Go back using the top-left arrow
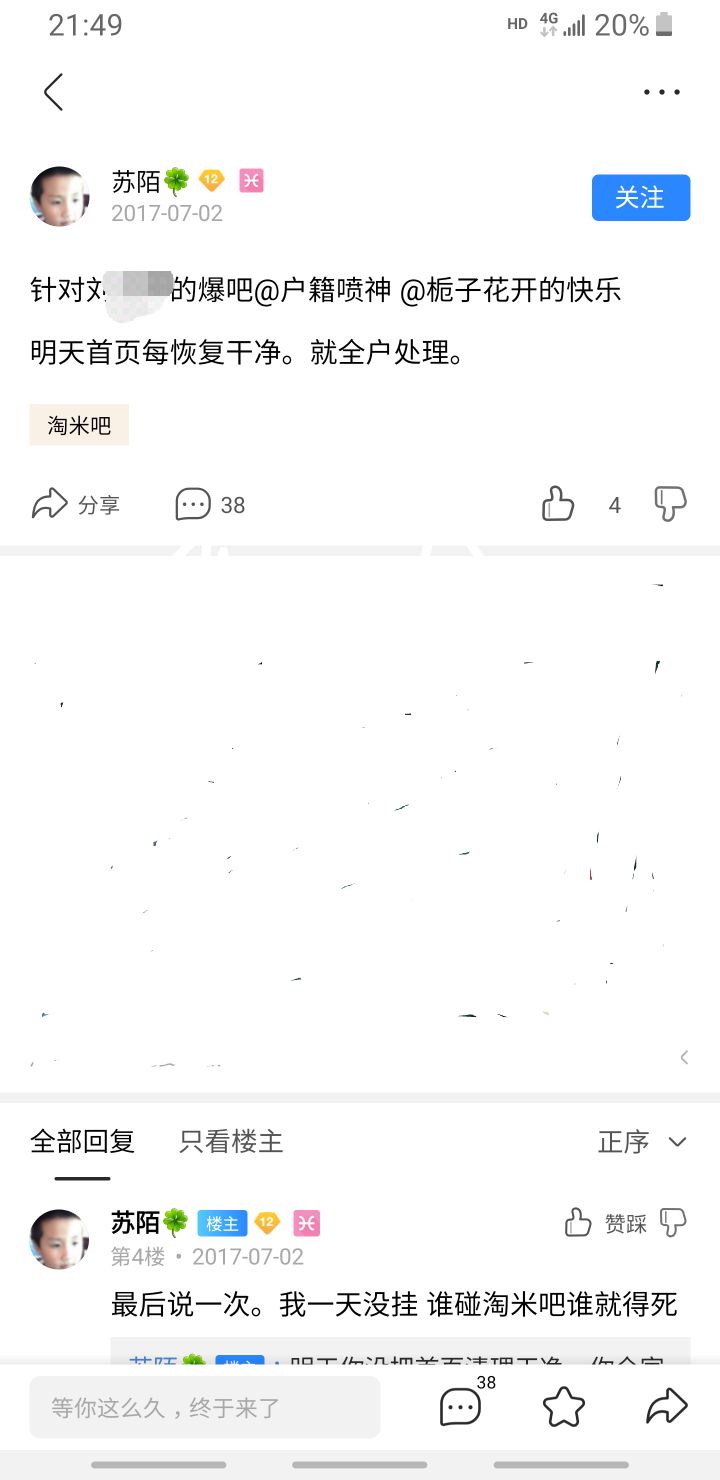 (x=54, y=92)
